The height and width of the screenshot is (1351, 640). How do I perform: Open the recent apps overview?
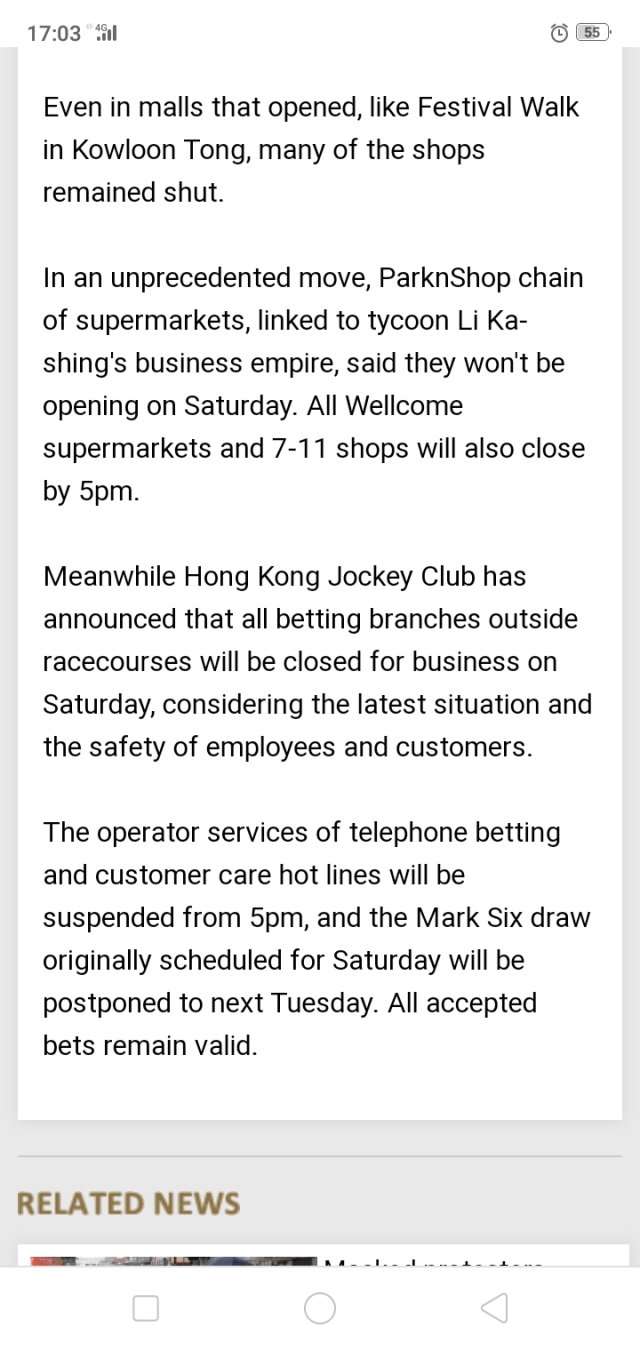click(146, 1308)
